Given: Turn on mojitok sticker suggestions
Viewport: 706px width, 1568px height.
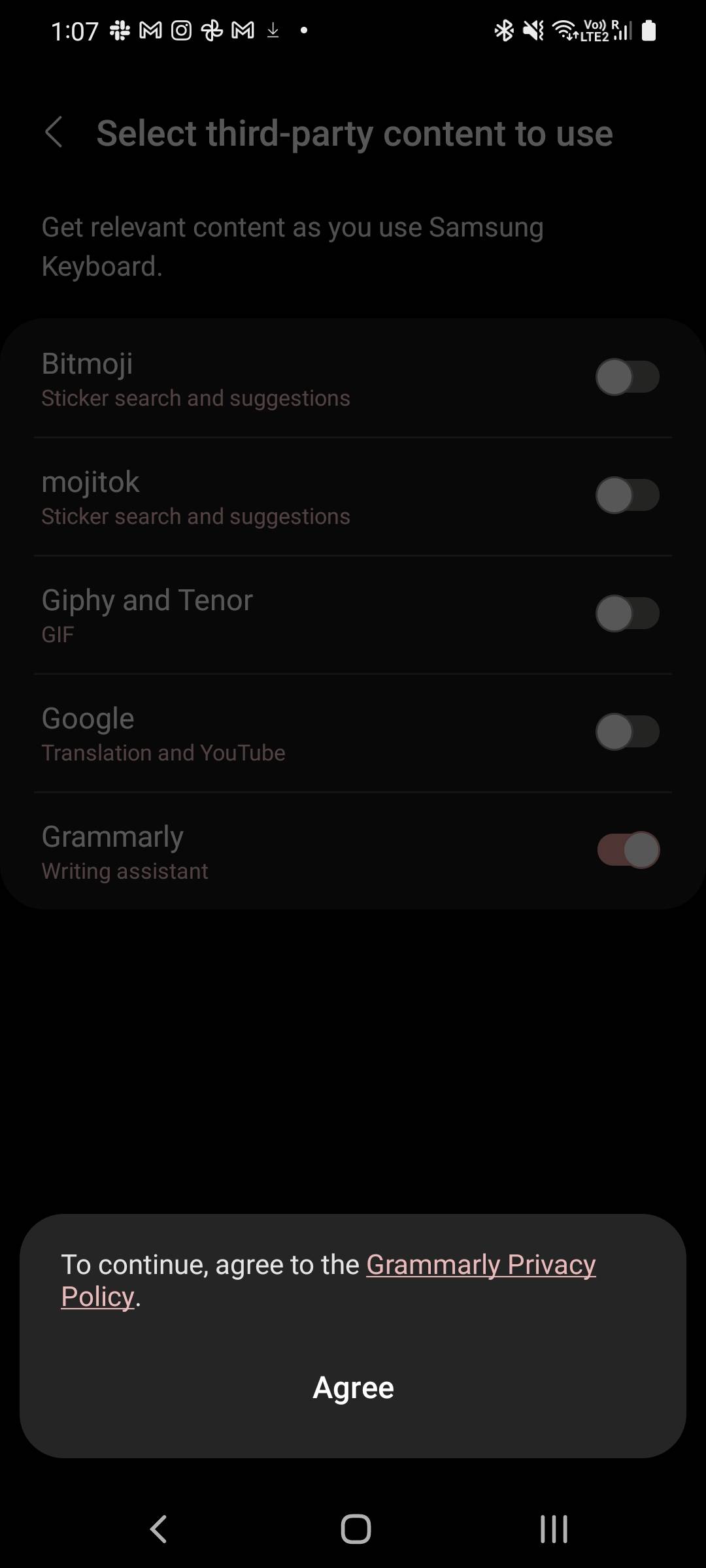Looking at the screenshot, I should click(x=627, y=495).
